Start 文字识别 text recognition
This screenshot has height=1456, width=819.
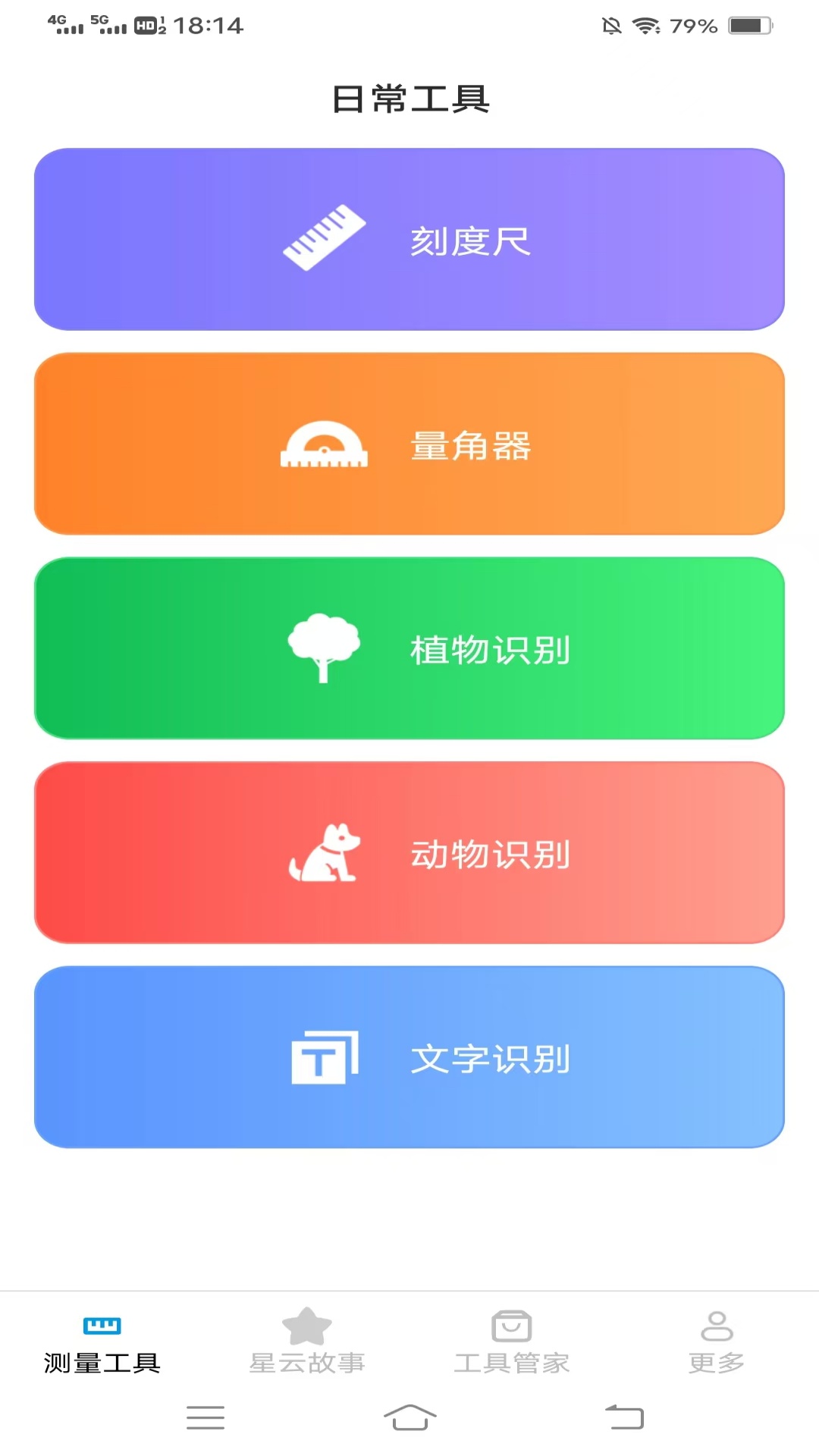pos(409,1057)
